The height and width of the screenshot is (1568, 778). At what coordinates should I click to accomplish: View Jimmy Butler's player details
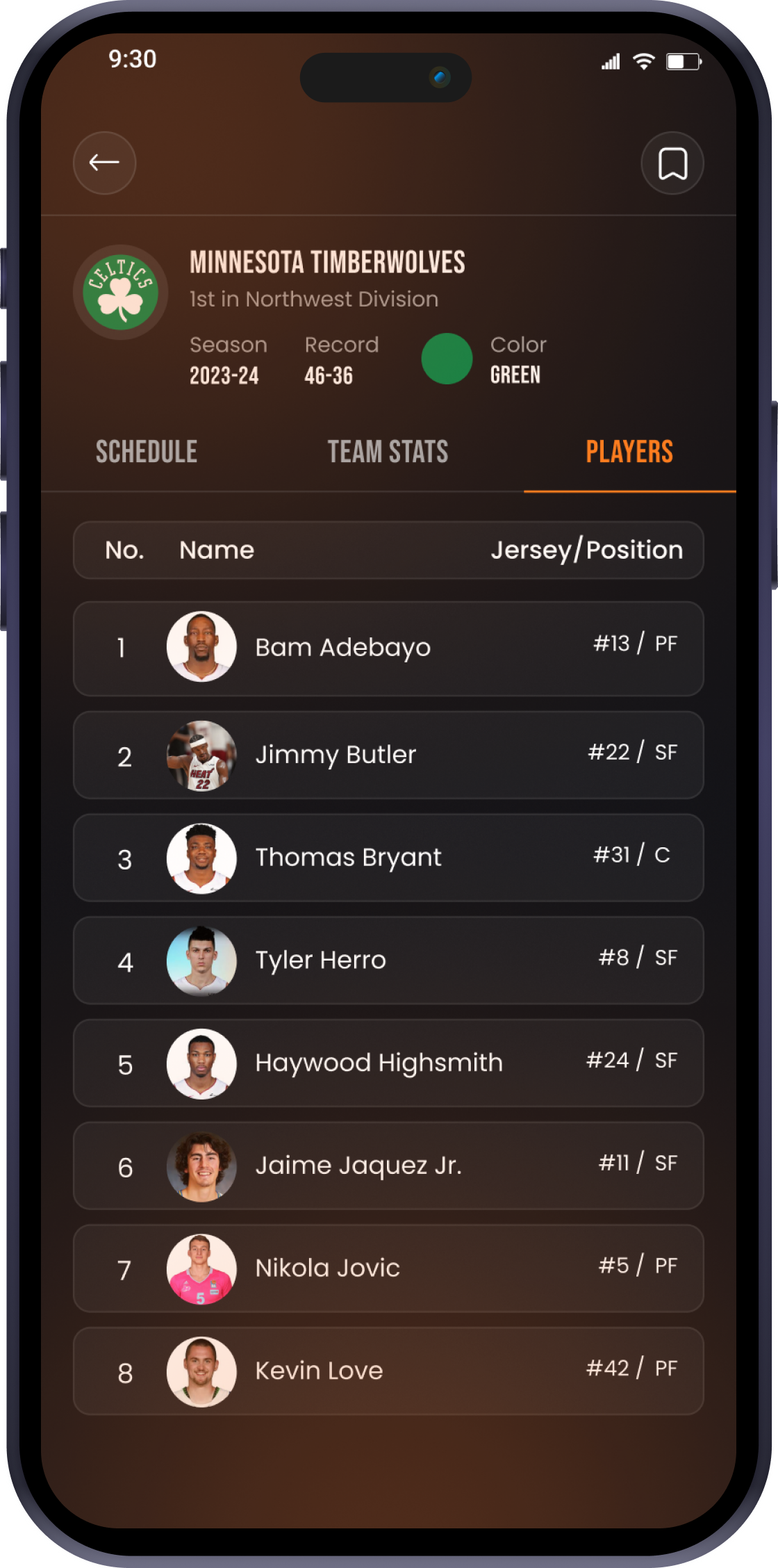pos(388,755)
